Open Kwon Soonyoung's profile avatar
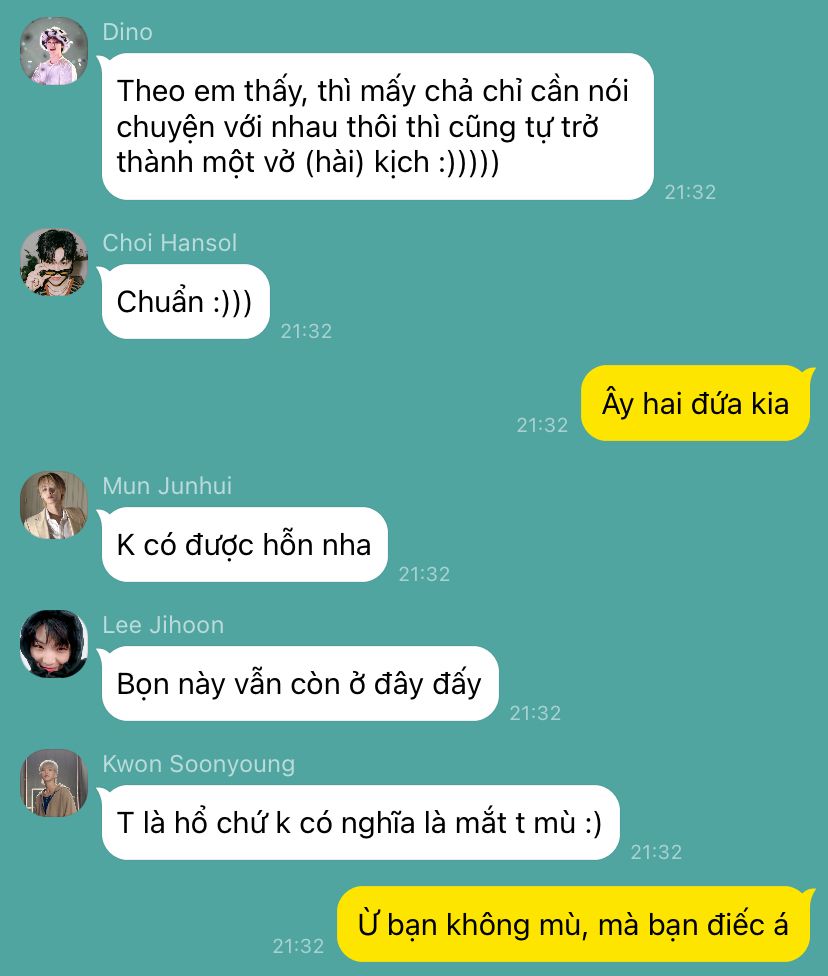The height and width of the screenshot is (976, 828). click(54, 782)
